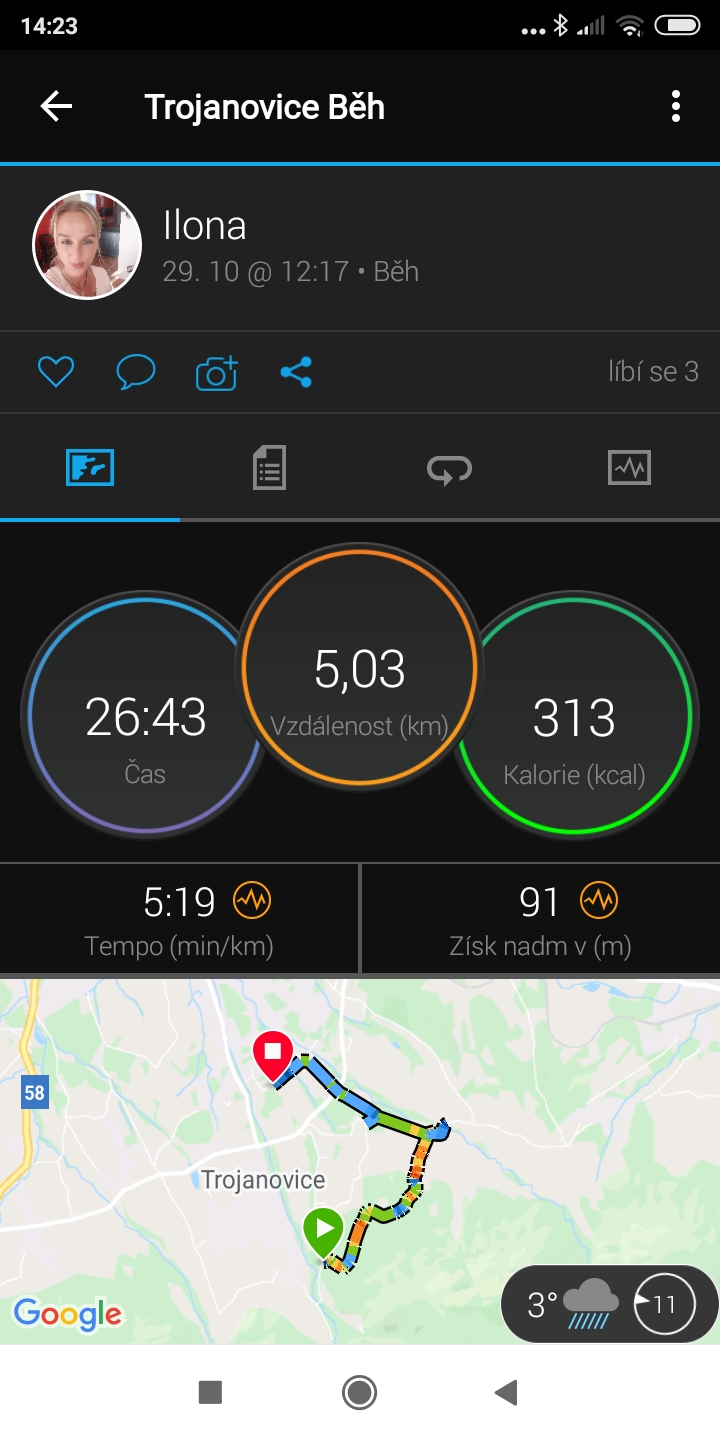Open recent apps with square button
This screenshot has height=1440, width=720.
tap(210, 1392)
